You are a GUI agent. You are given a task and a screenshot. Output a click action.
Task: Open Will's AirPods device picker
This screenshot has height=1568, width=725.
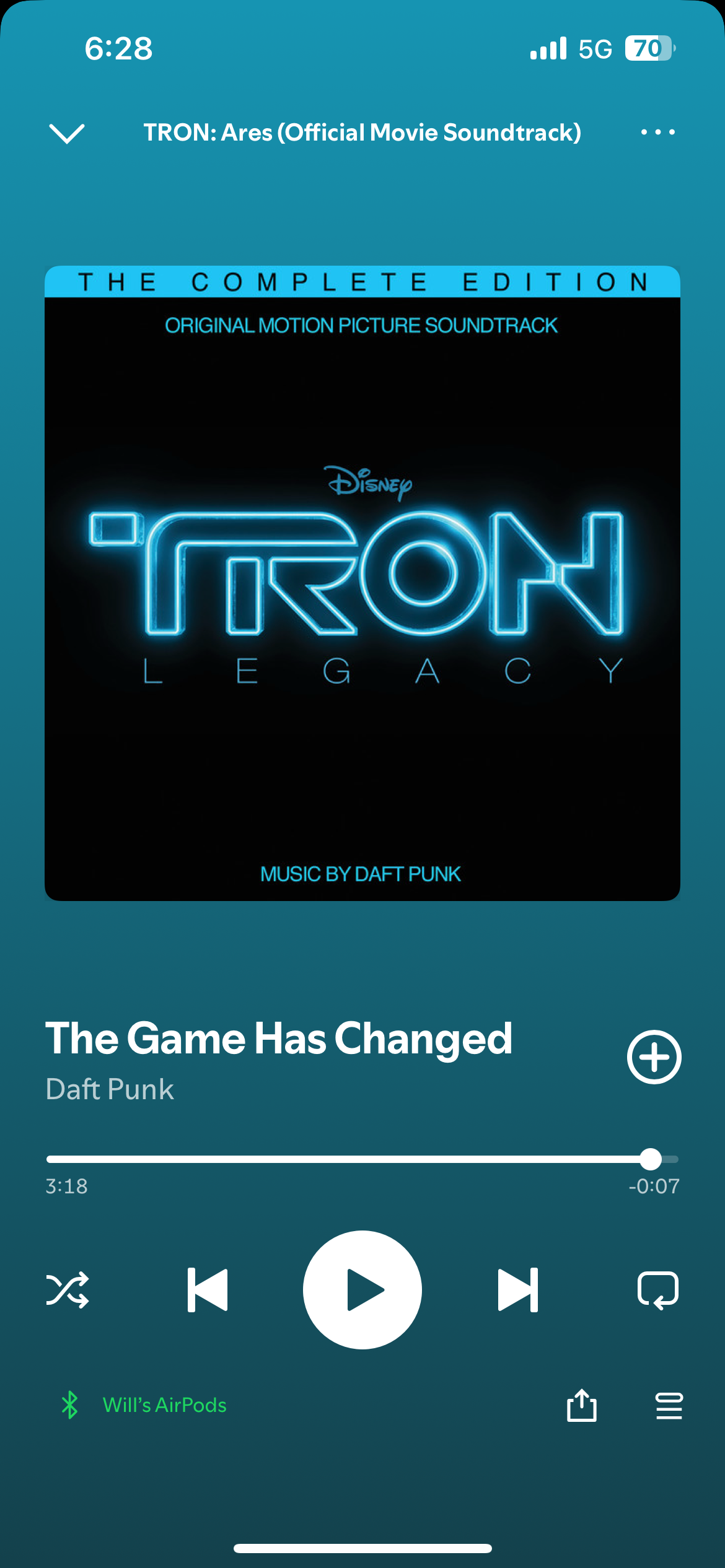(144, 1405)
